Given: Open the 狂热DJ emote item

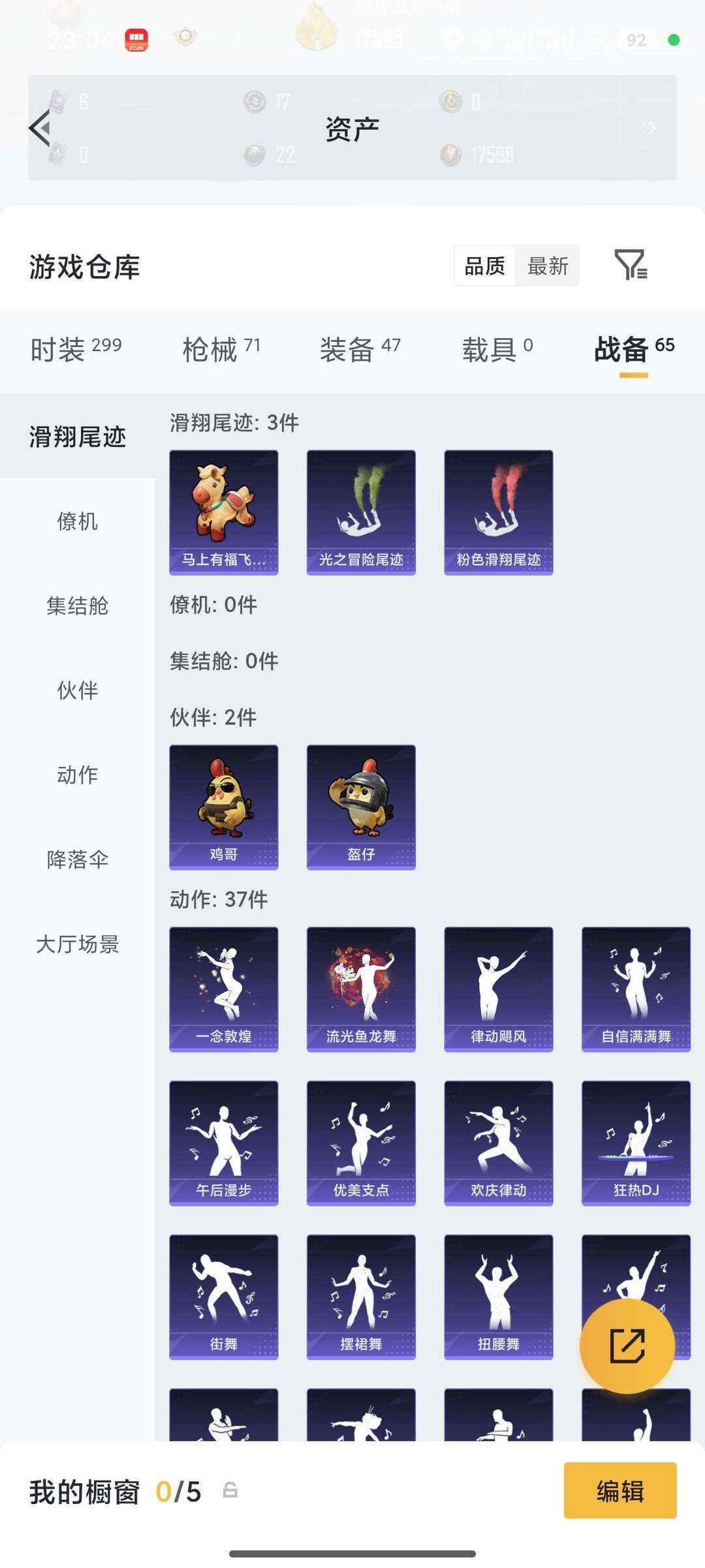Looking at the screenshot, I should [x=634, y=1142].
